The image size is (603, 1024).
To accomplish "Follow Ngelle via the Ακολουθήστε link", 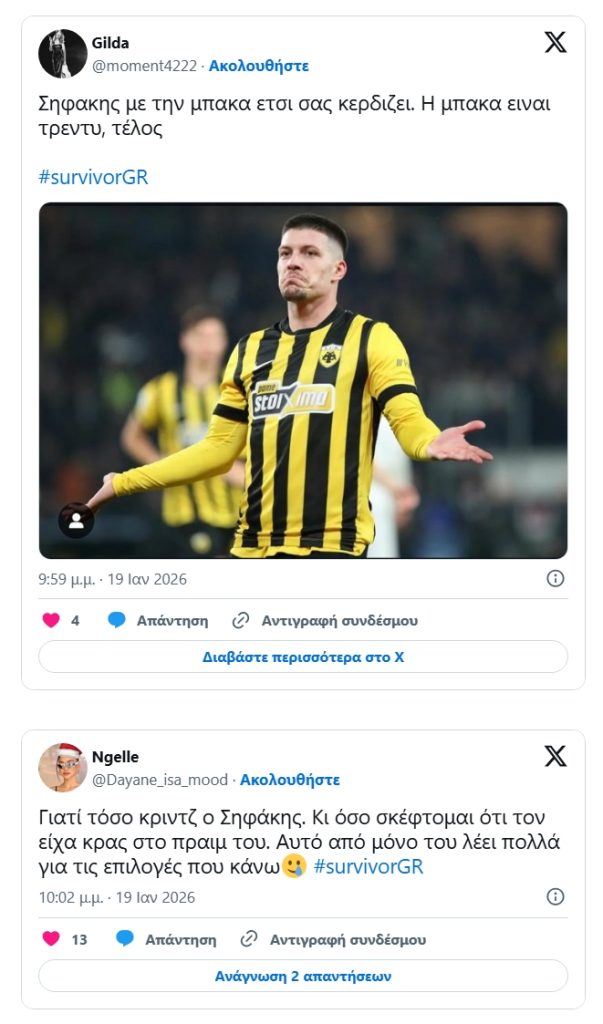I will pyautogui.click(x=290, y=780).
